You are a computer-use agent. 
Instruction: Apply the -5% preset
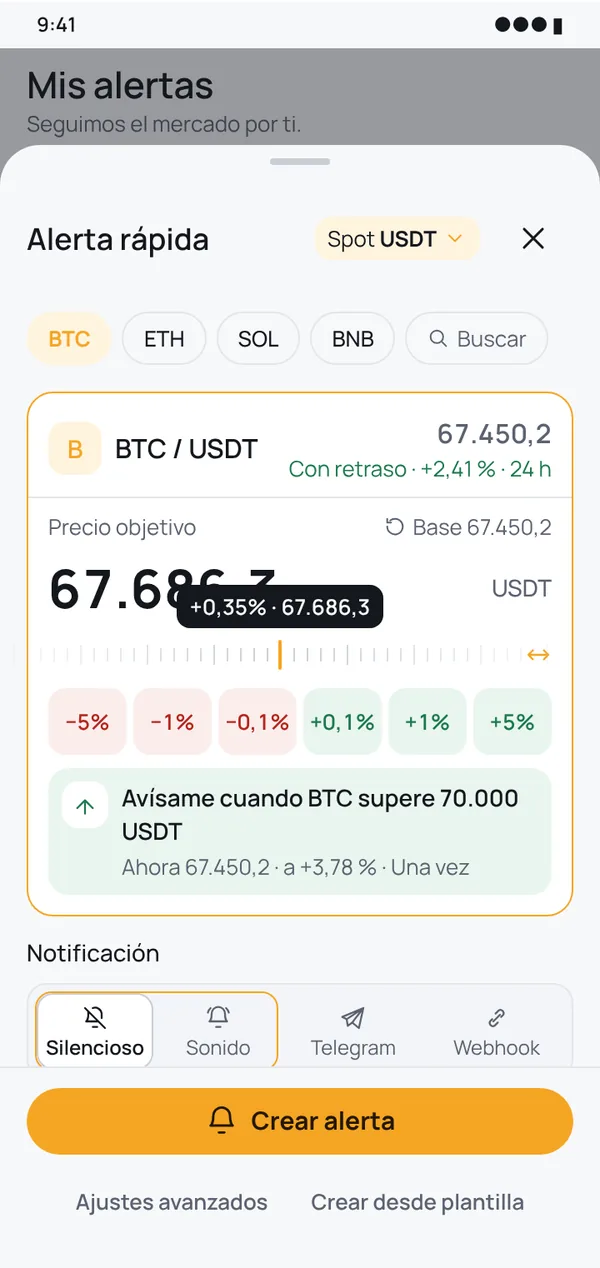coord(87,722)
